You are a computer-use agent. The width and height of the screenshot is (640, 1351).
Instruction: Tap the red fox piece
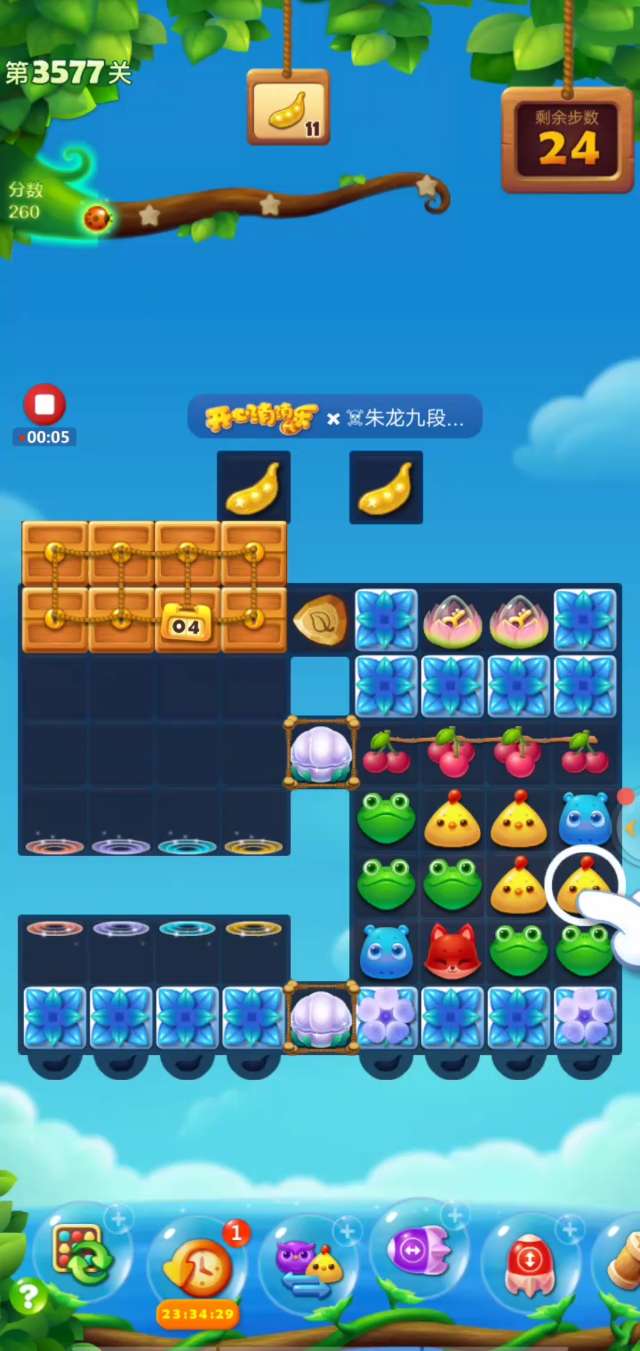click(452, 951)
